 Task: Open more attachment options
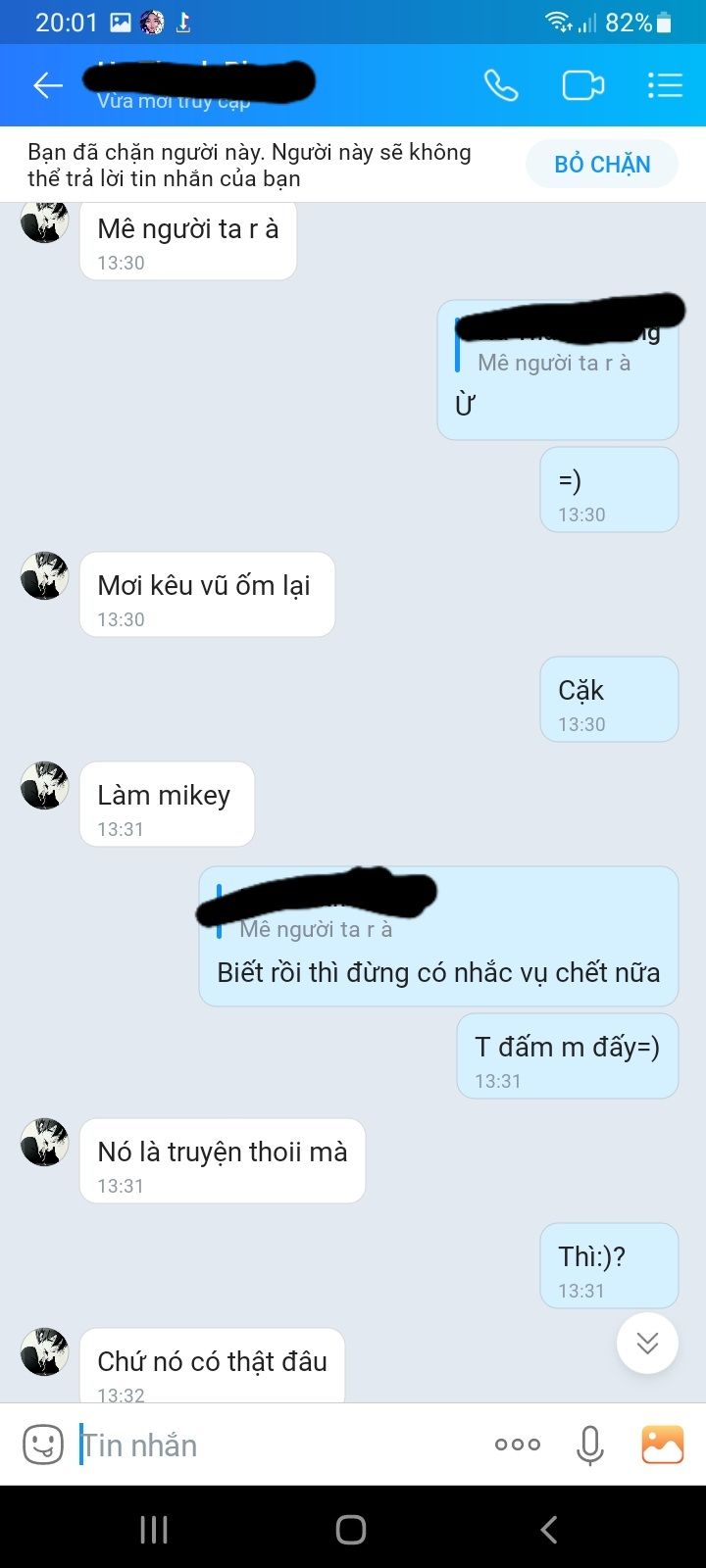coord(518,1445)
